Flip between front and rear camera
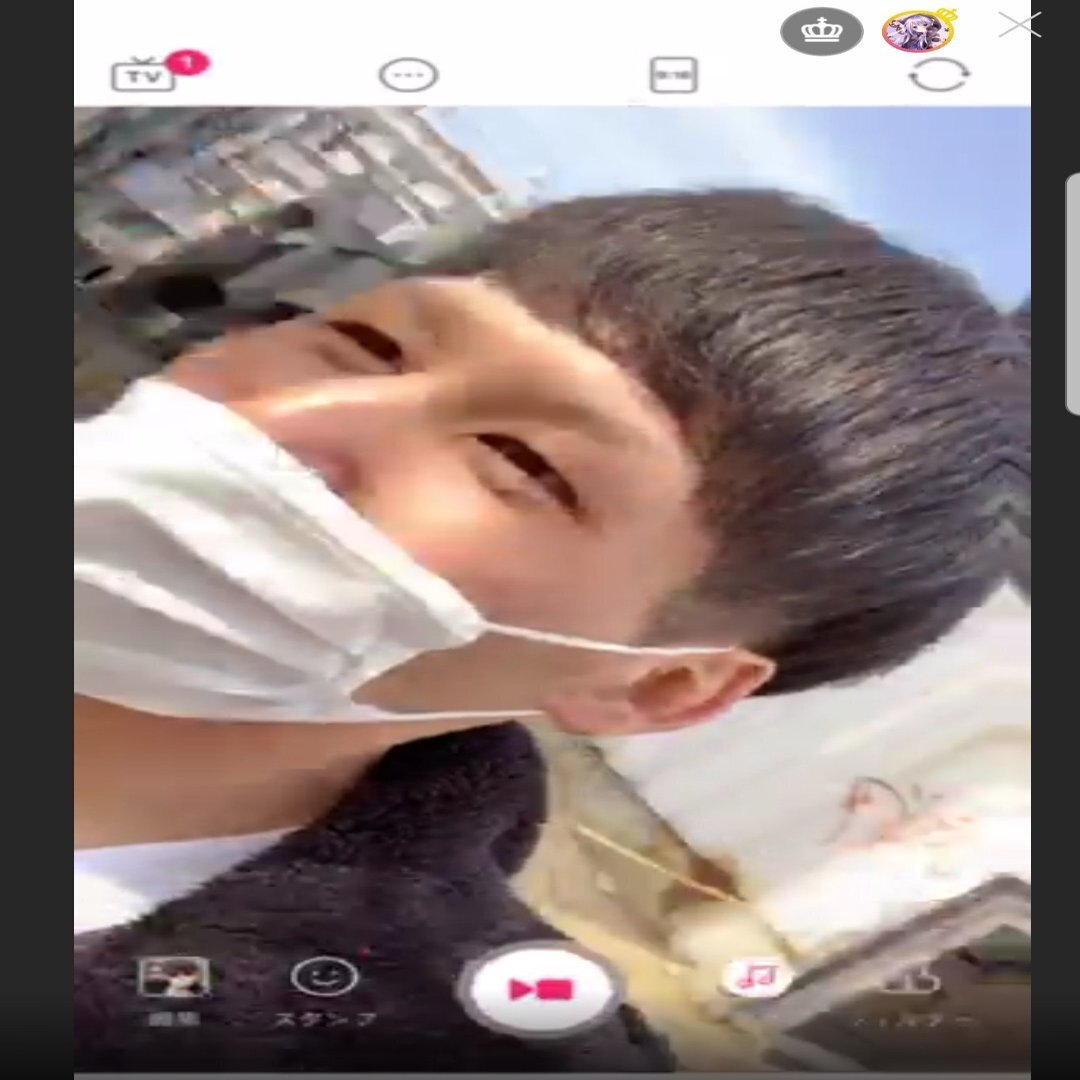The image size is (1080, 1080). click(x=938, y=75)
